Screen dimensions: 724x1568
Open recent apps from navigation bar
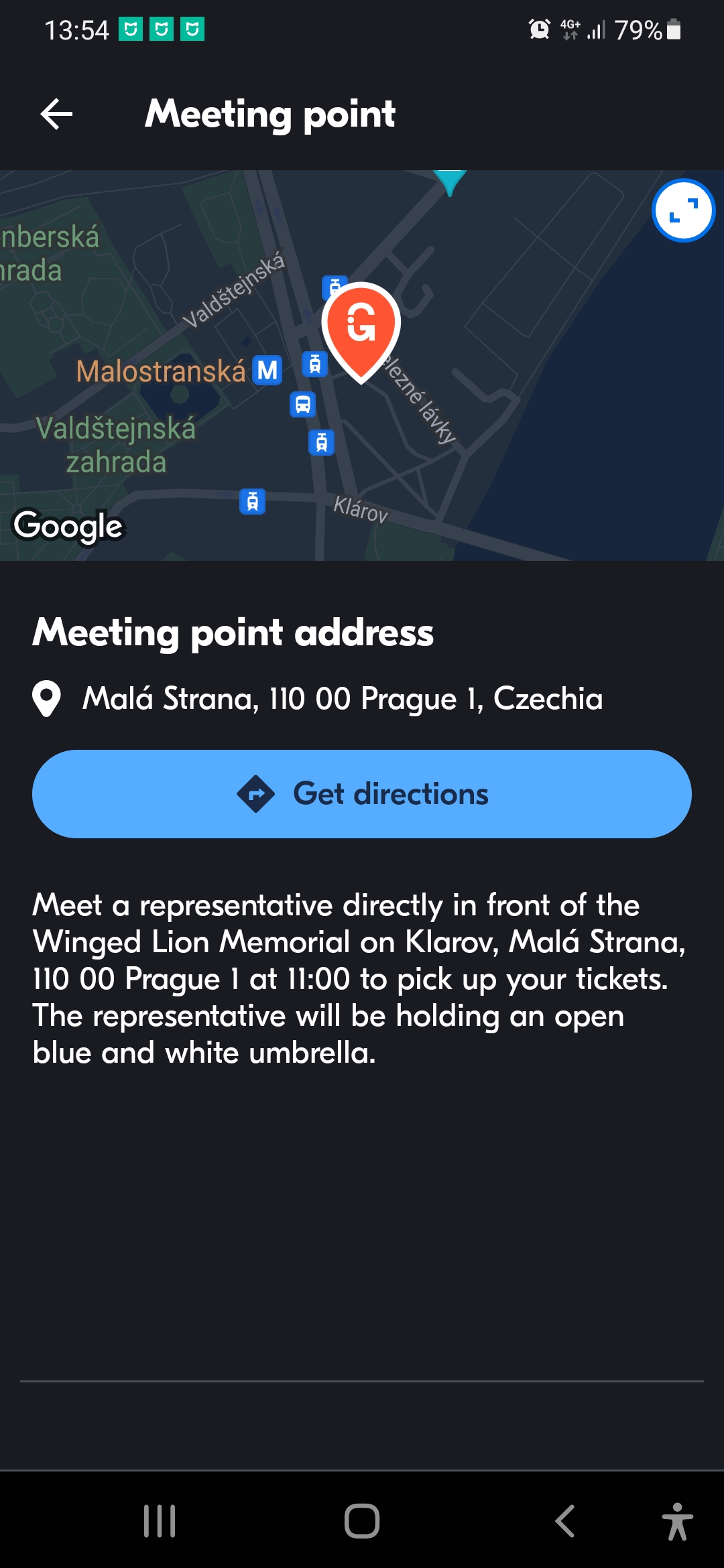[x=160, y=1521]
